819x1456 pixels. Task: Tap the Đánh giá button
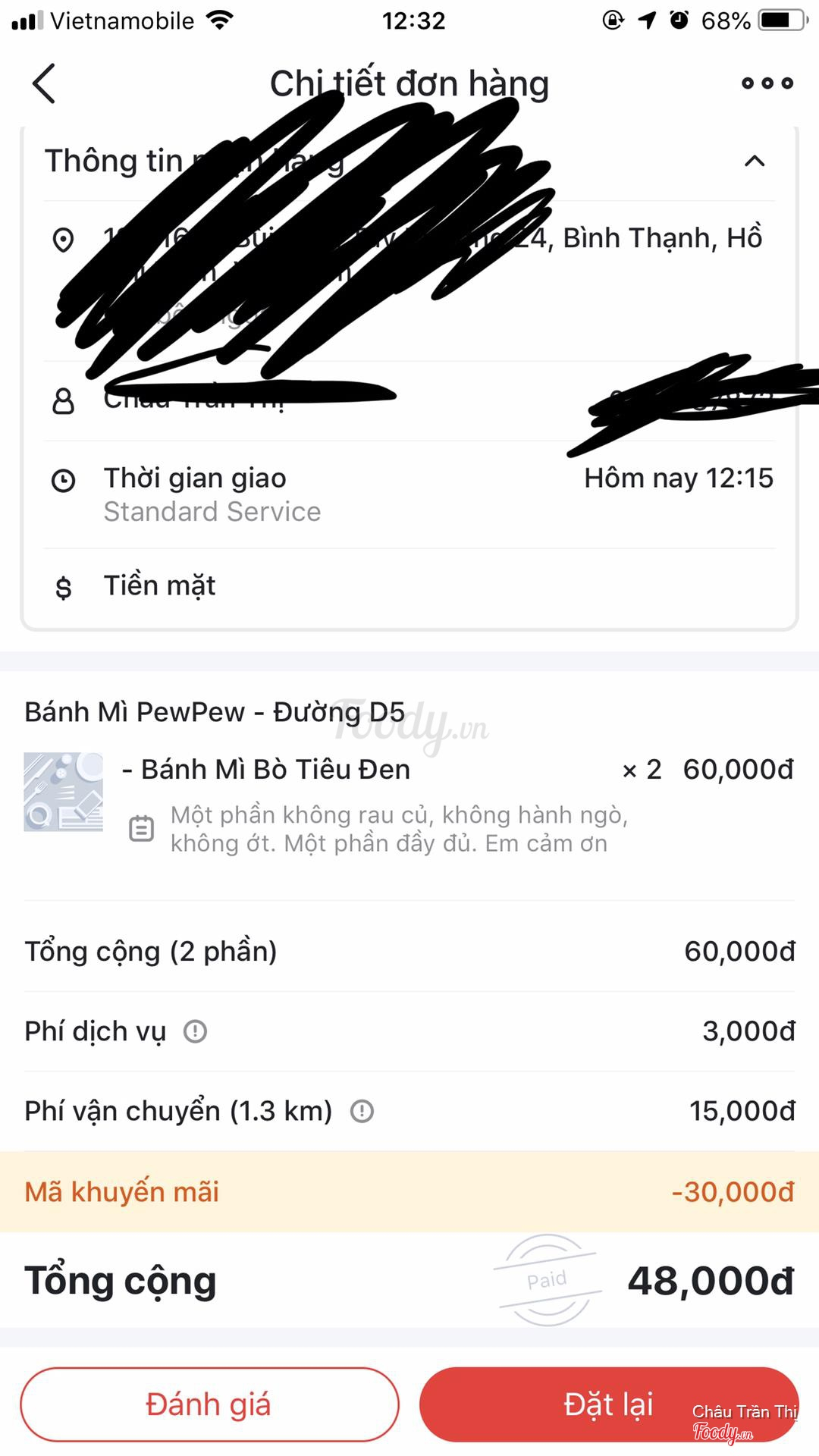209,1404
